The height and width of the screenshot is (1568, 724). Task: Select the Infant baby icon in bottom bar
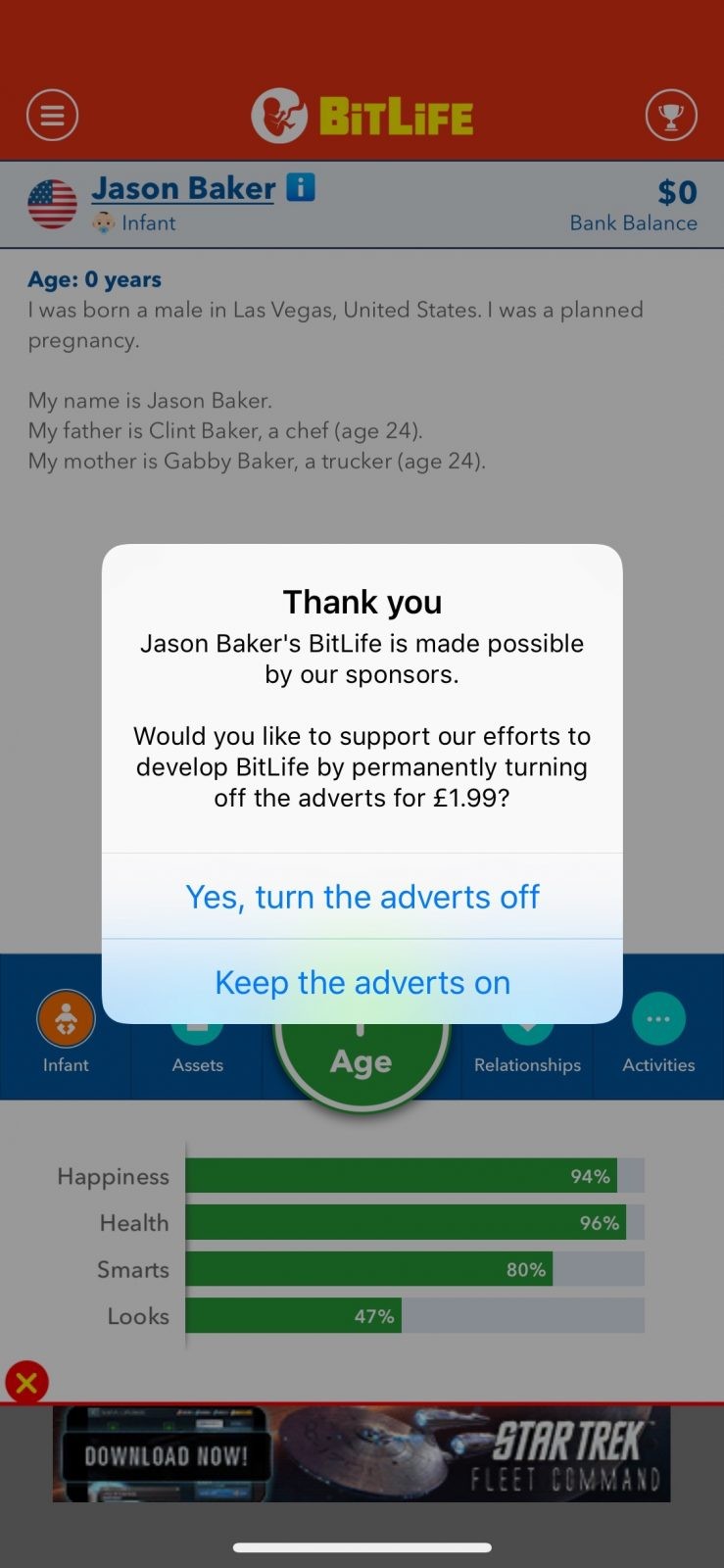tap(65, 1018)
